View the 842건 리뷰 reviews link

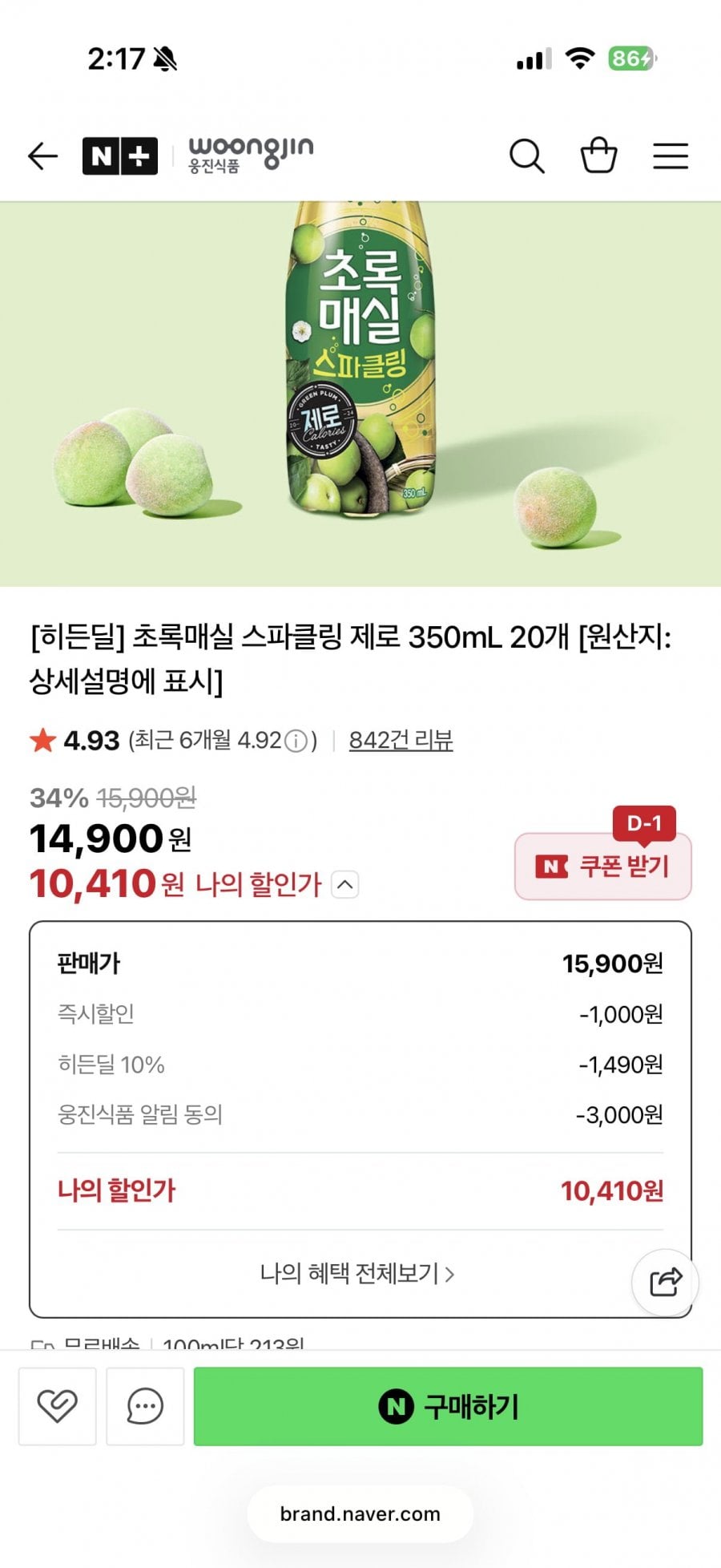pyautogui.click(x=401, y=740)
